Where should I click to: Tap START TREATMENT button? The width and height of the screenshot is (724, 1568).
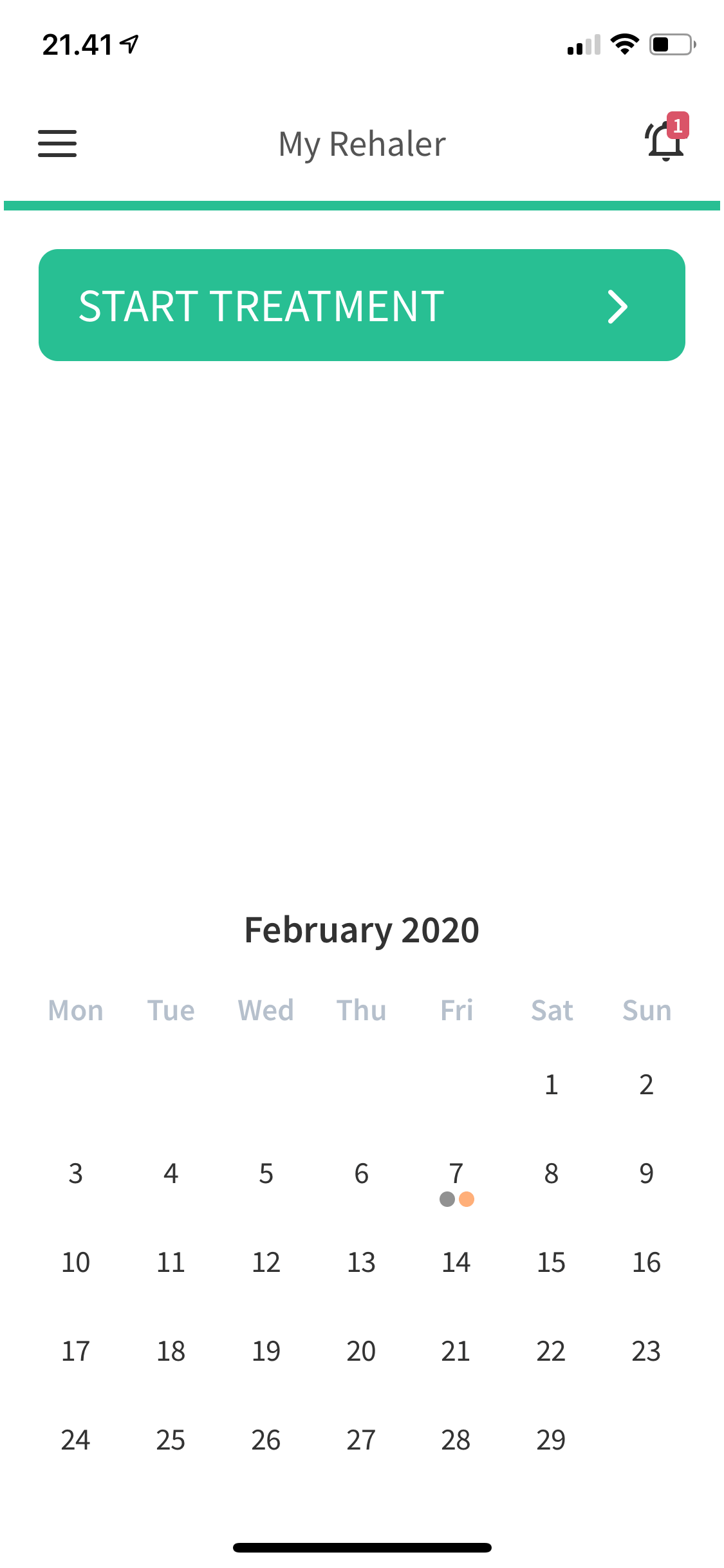point(362,305)
